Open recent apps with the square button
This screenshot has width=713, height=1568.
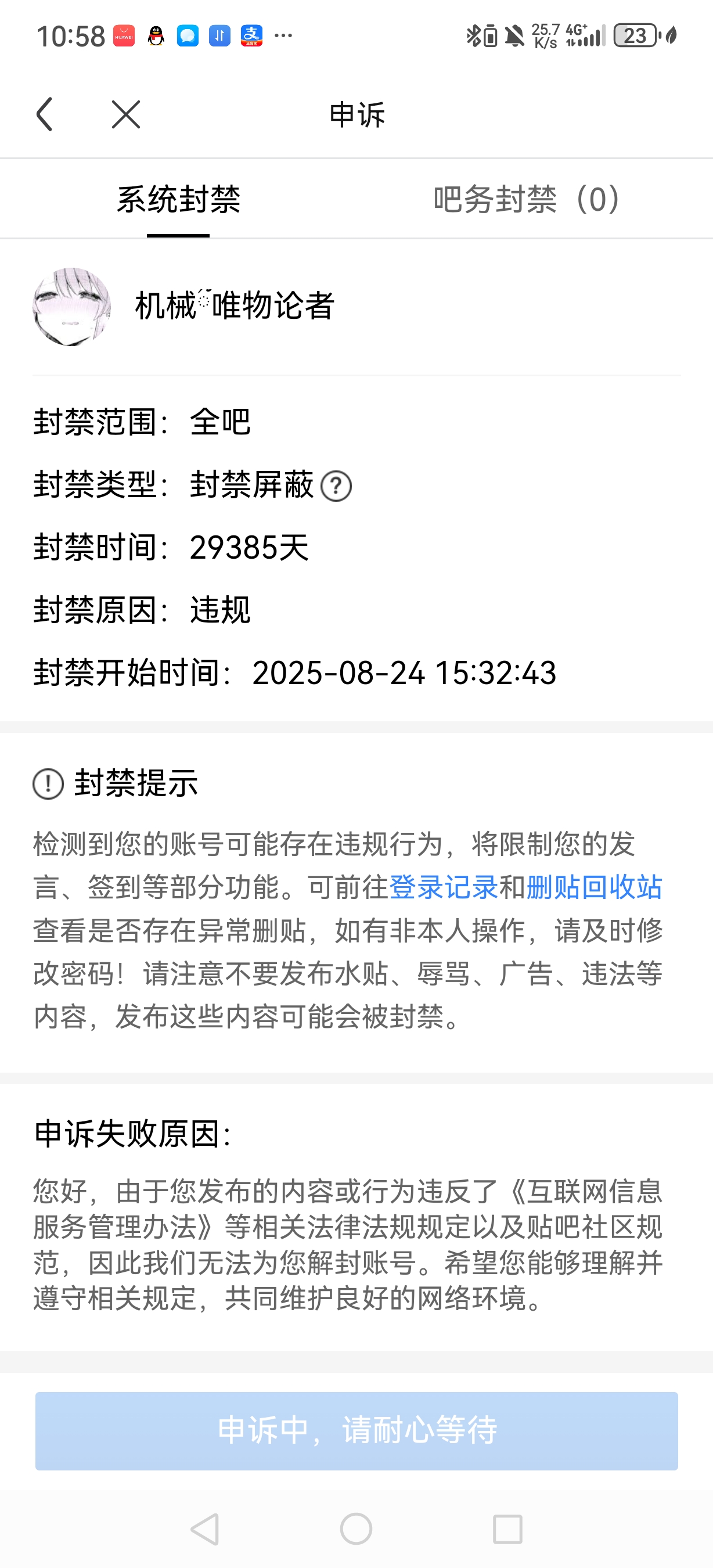pyautogui.click(x=507, y=1529)
